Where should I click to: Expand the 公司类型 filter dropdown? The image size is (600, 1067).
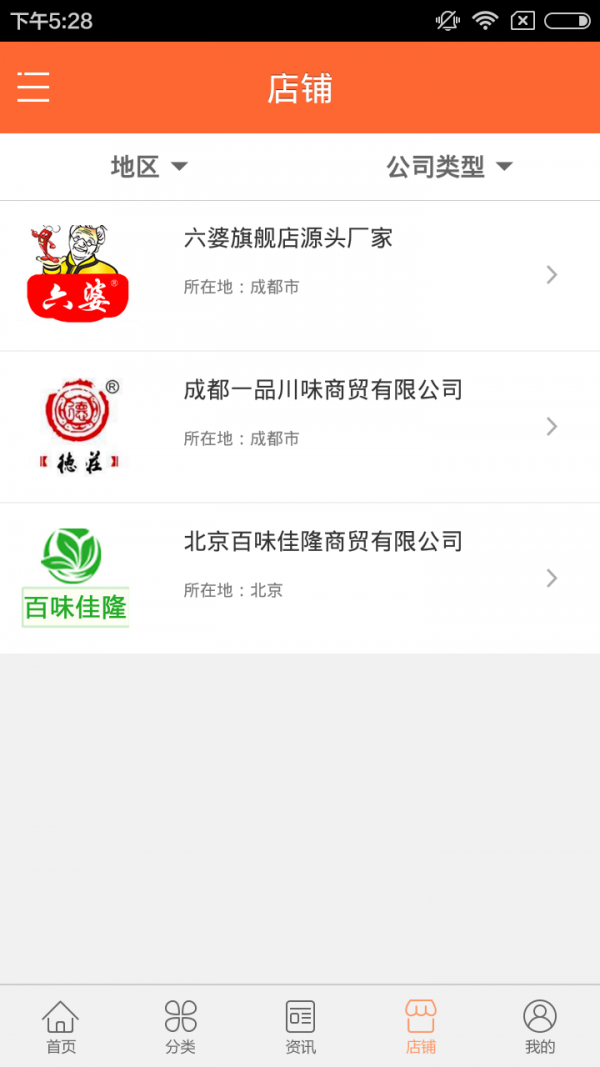(449, 167)
